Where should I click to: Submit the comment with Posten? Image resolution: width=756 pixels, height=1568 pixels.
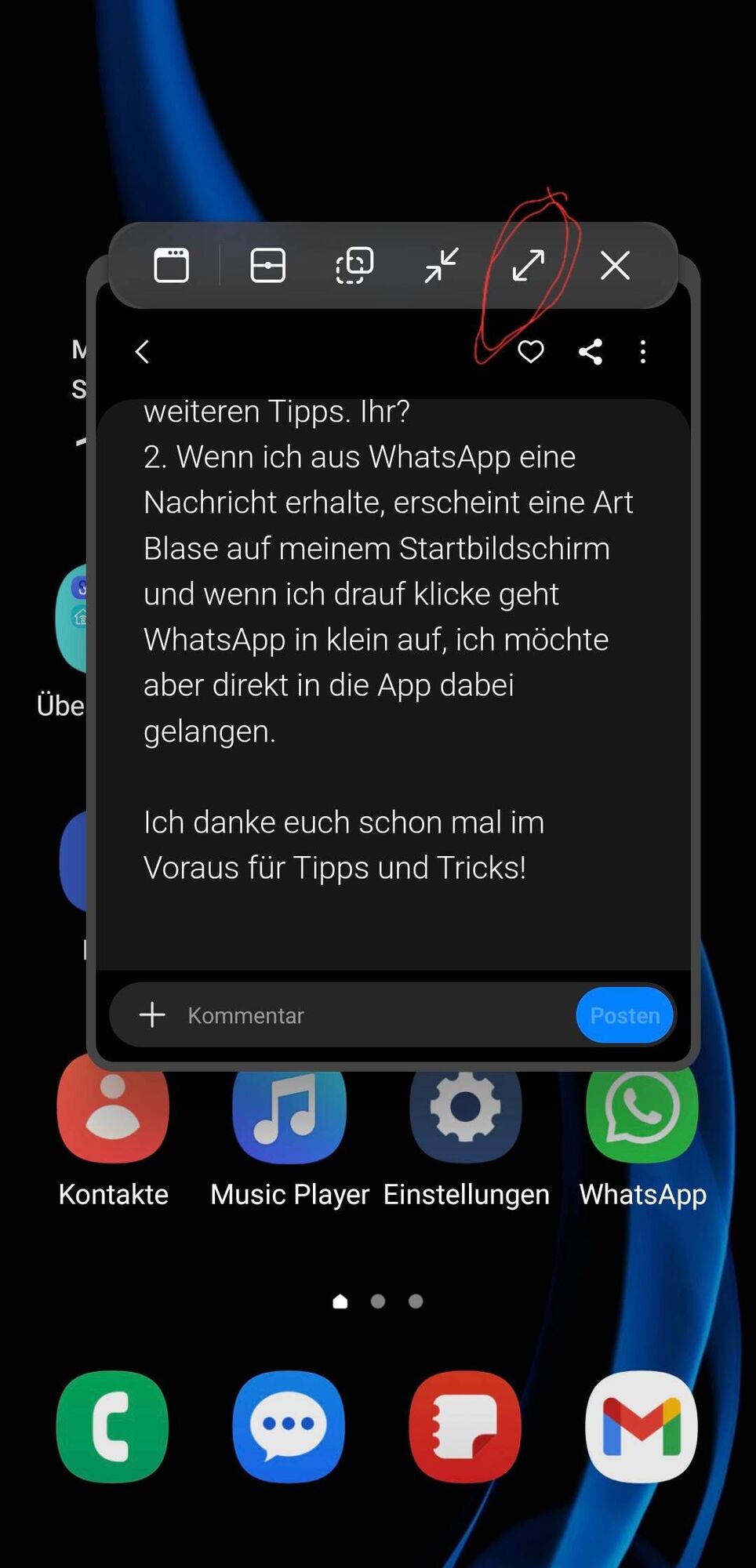(624, 1015)
